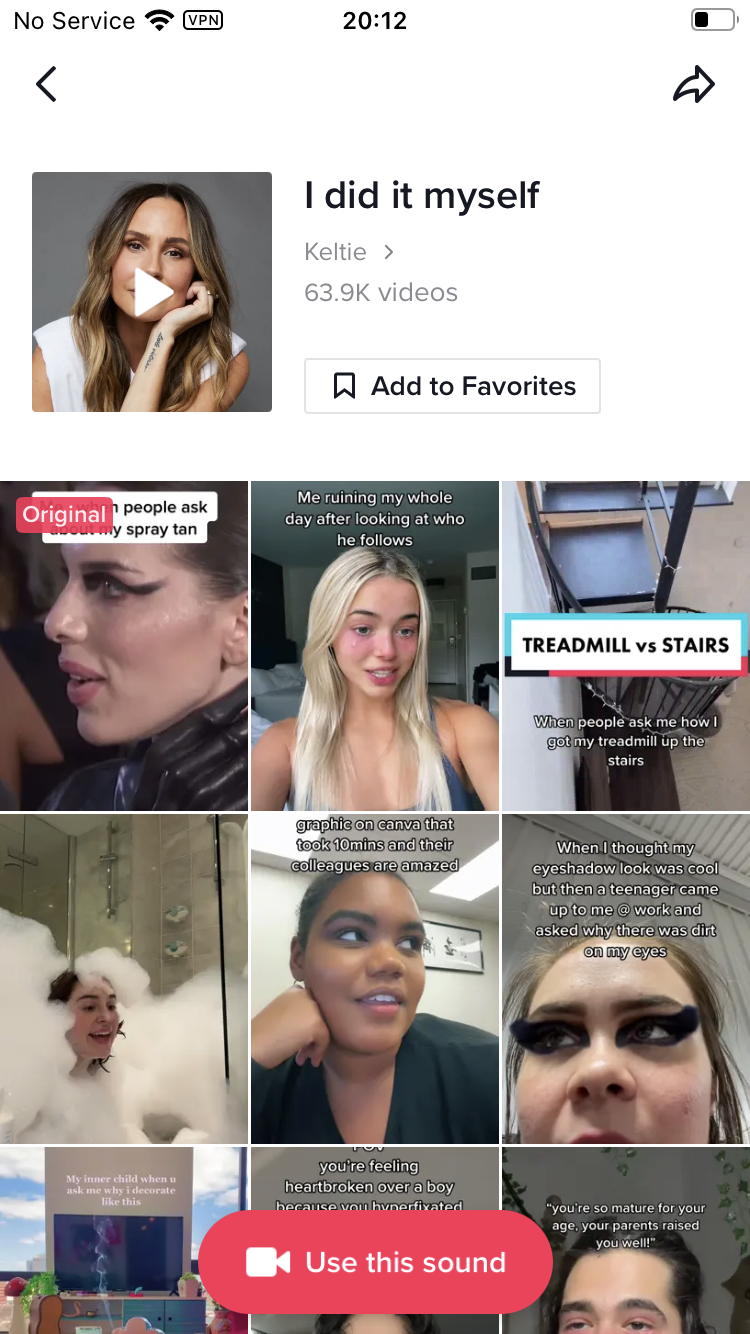Go back to the previous screen
This screenshot has width=750, height=1334.
(46, 85)
